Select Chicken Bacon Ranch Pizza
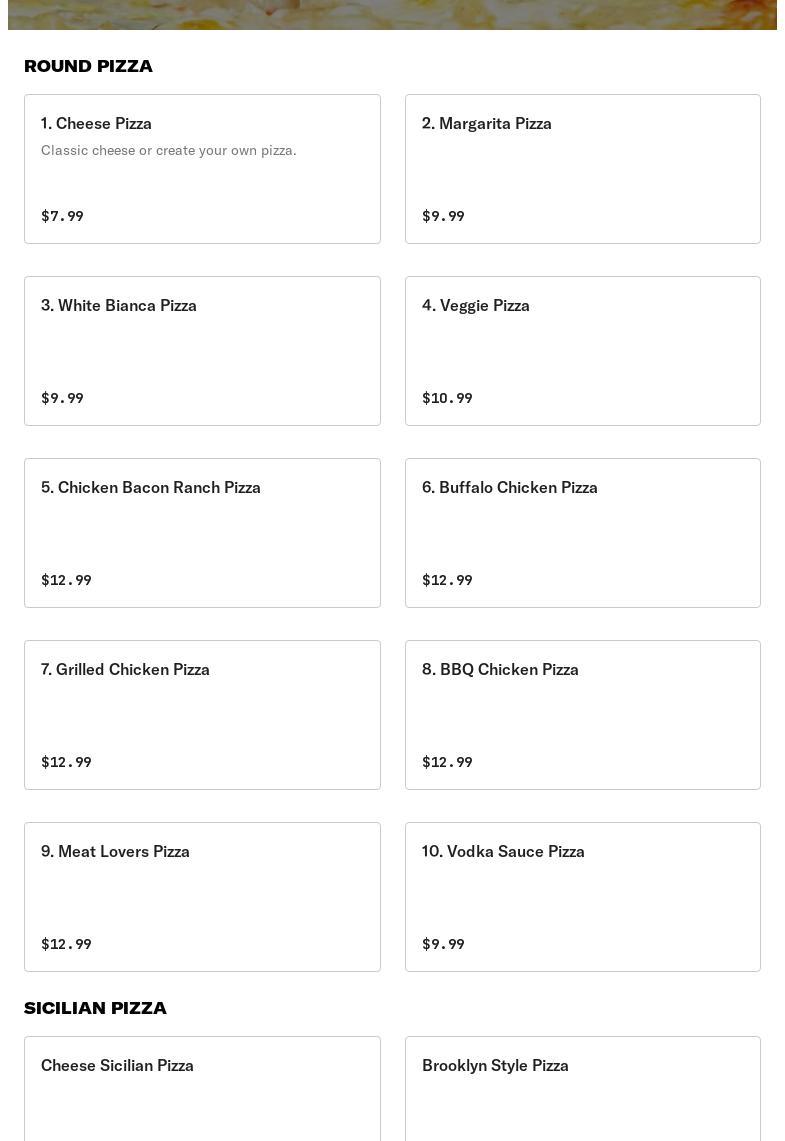 [202, 533]
